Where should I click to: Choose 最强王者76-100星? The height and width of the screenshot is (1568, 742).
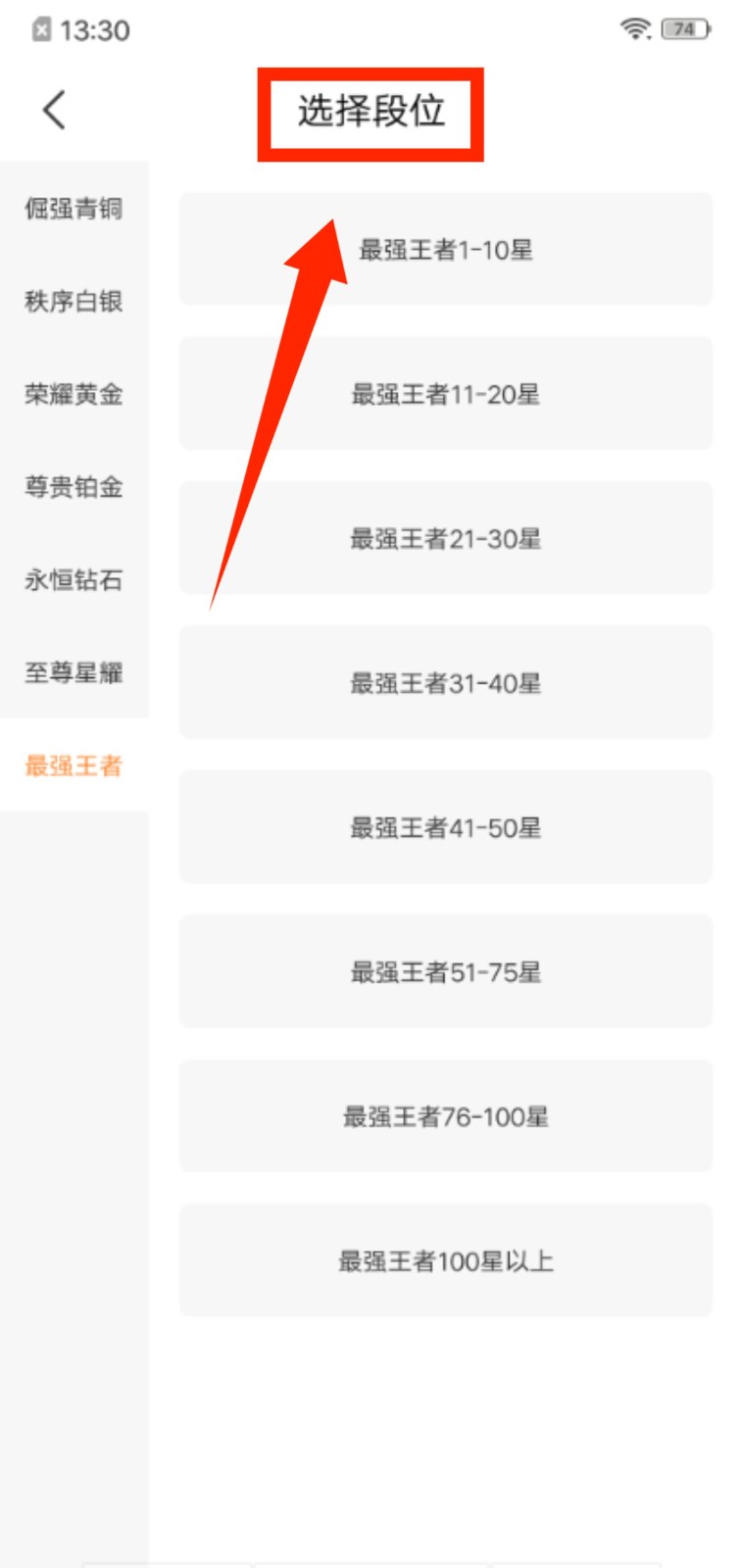[445, 1116]
